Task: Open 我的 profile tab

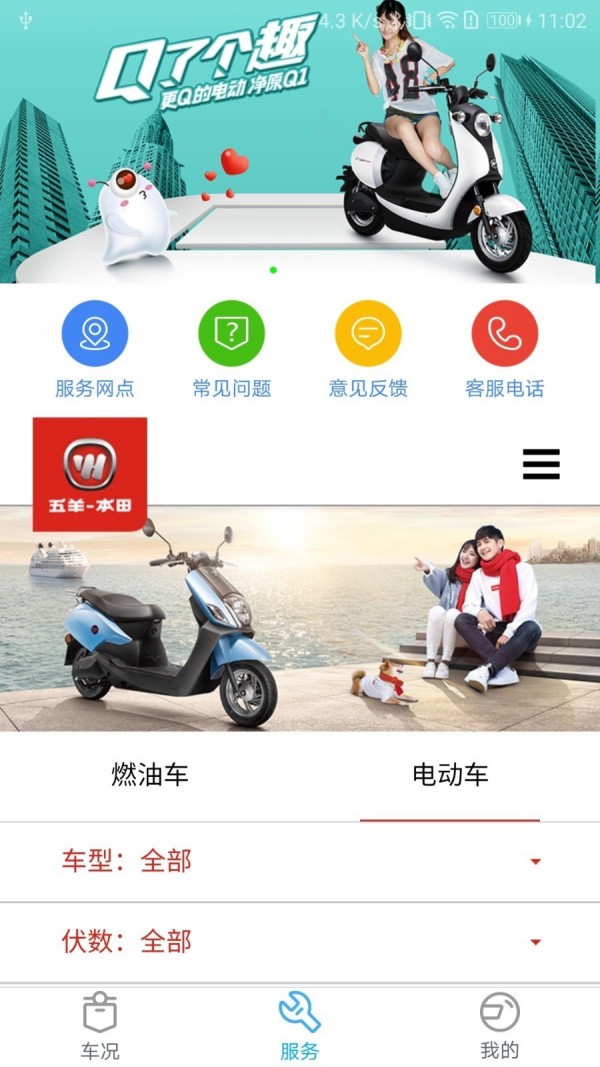Action: click(499, 1027)
